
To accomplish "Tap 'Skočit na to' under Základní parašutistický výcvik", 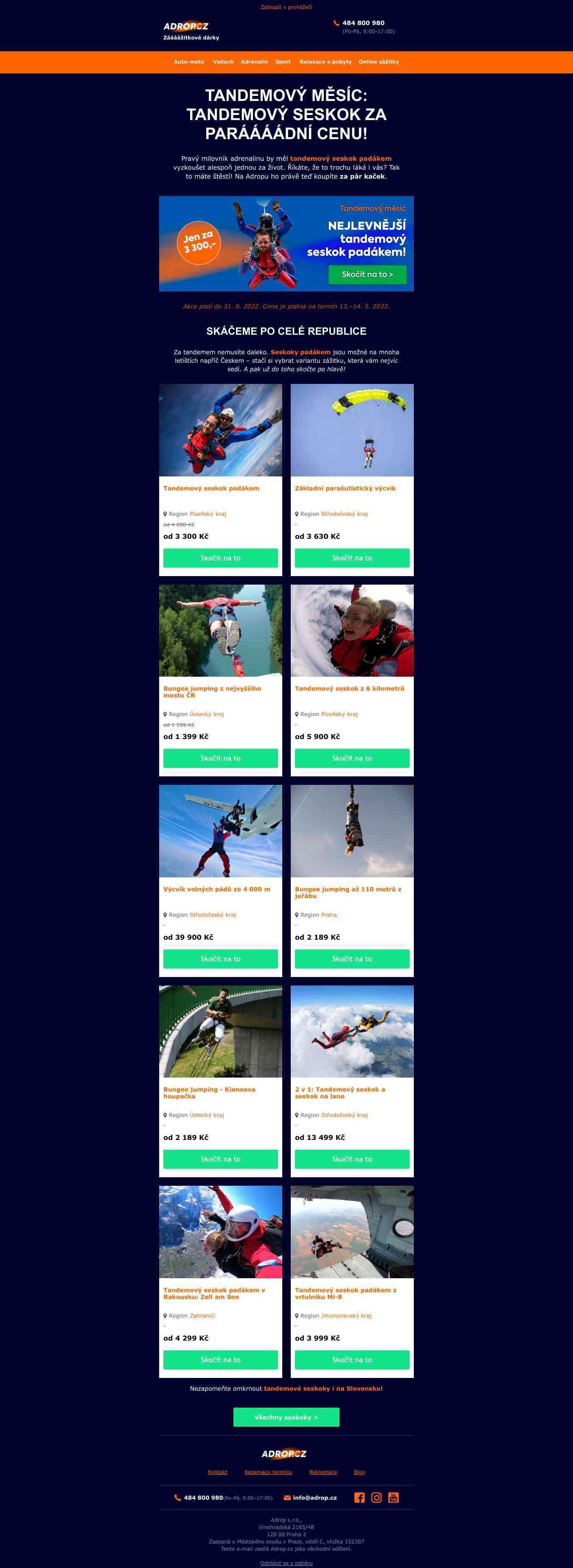I will (352, 557).
